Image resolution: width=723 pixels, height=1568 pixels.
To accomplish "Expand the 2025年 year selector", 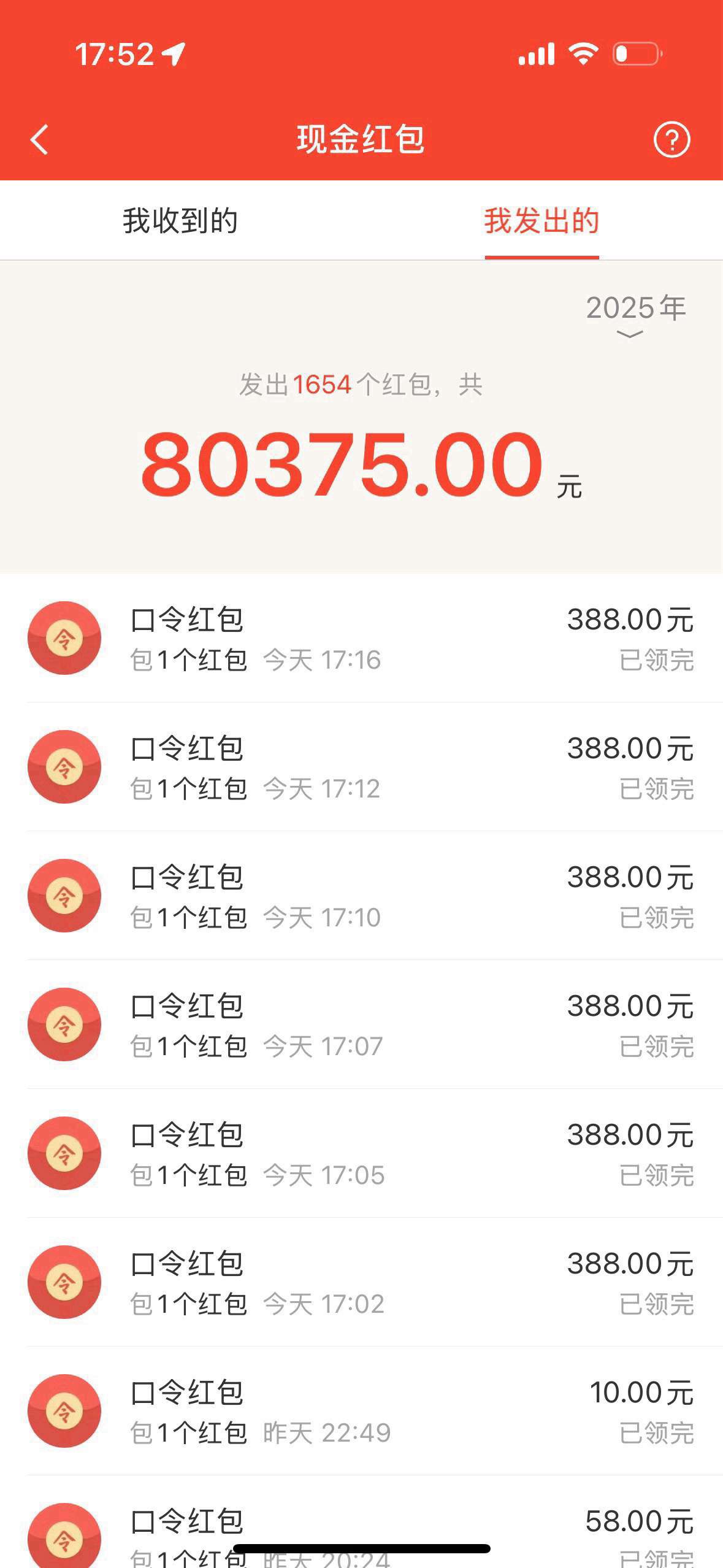I will click(637, 308).
